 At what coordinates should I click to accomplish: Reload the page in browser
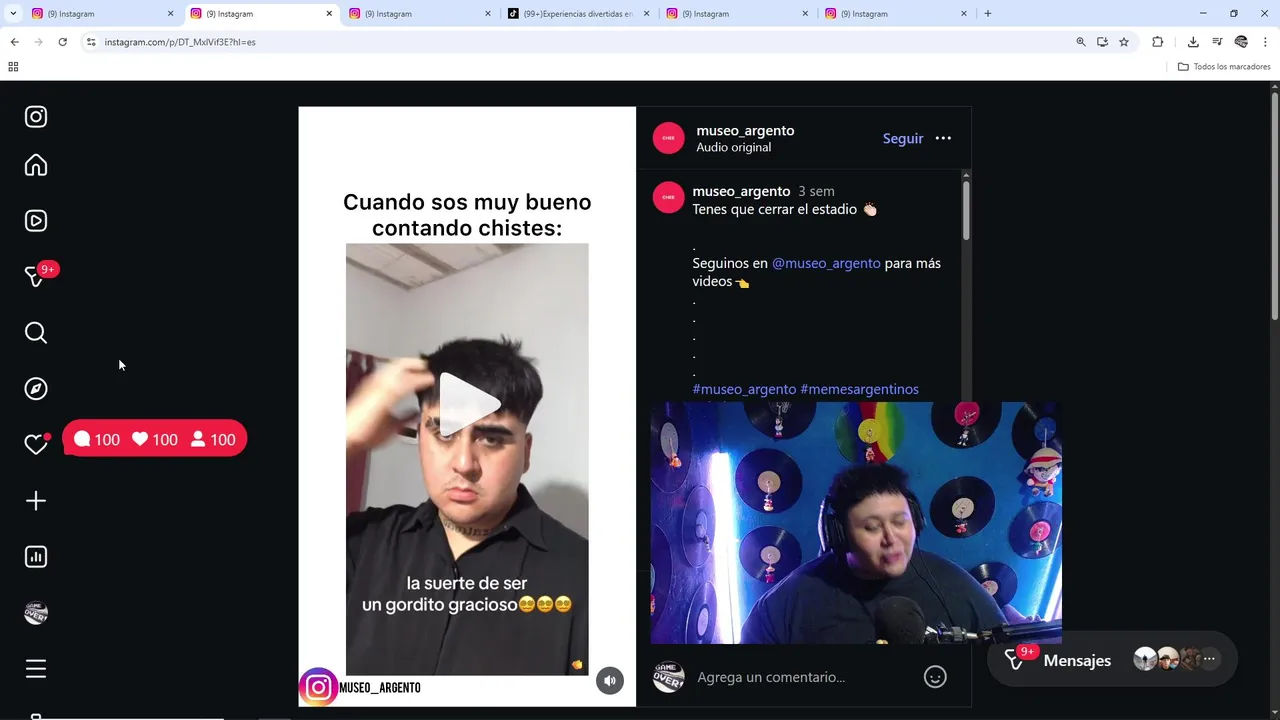[62, 42]
